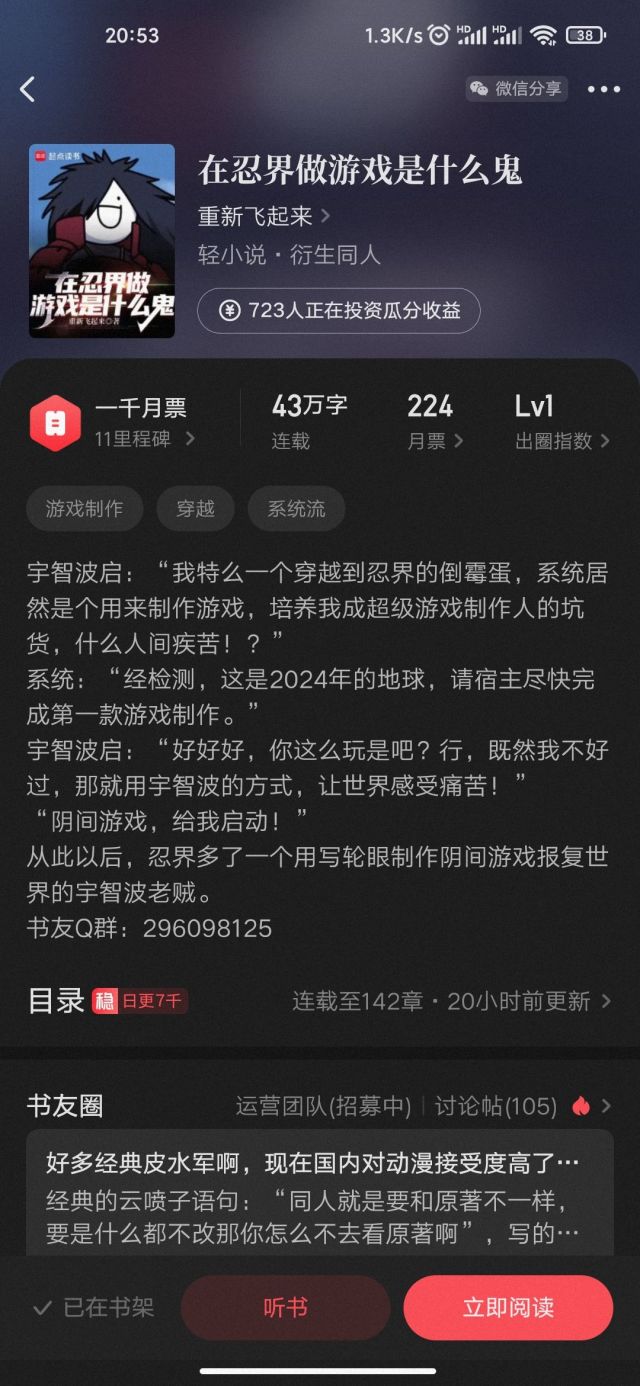Open 书友圈 discussion posts (105)

point(512,1106)
